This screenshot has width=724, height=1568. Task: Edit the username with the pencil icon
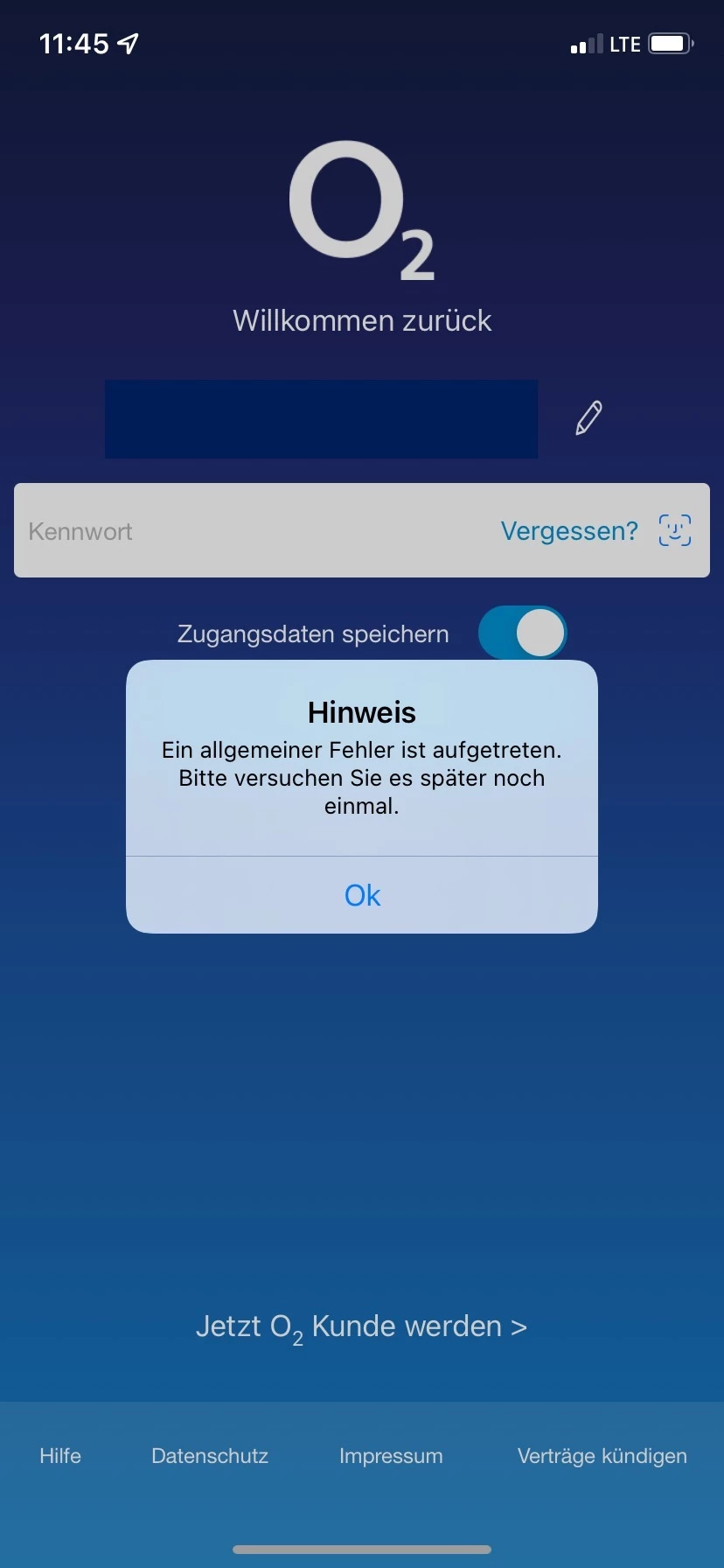click(588, 418)
